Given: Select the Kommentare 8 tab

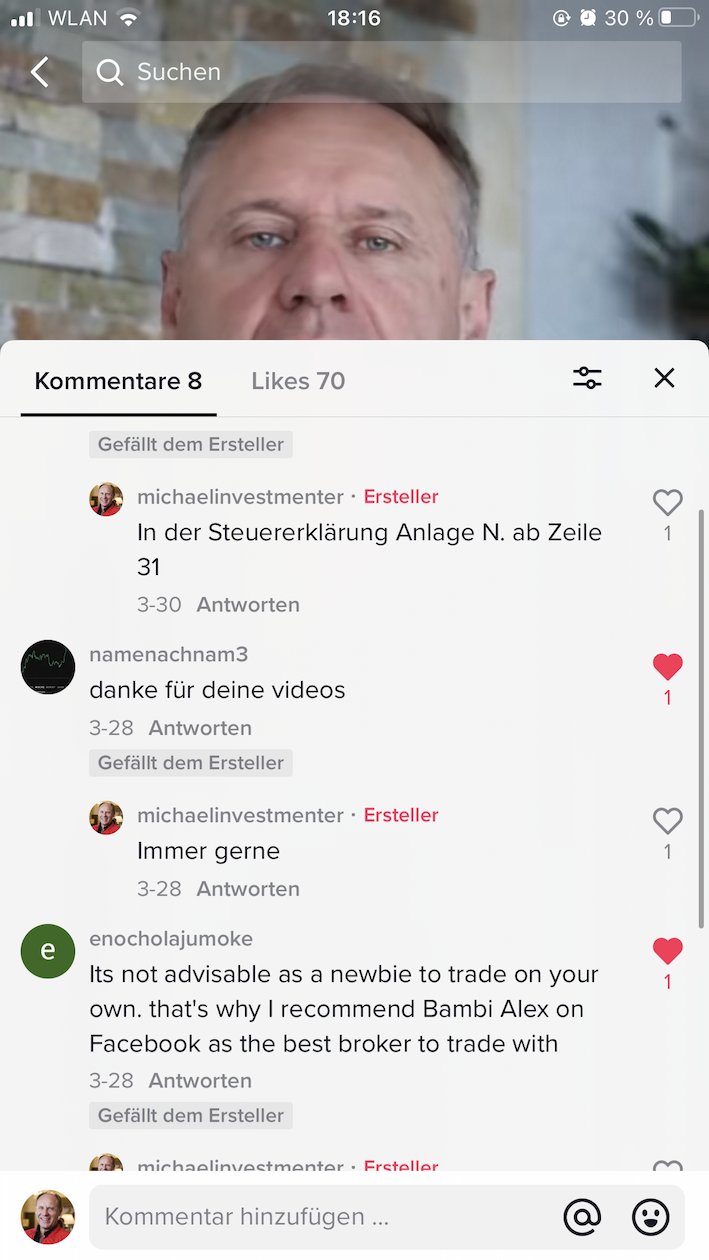Looking at the screenshot, I should click(x=118, y=381).
